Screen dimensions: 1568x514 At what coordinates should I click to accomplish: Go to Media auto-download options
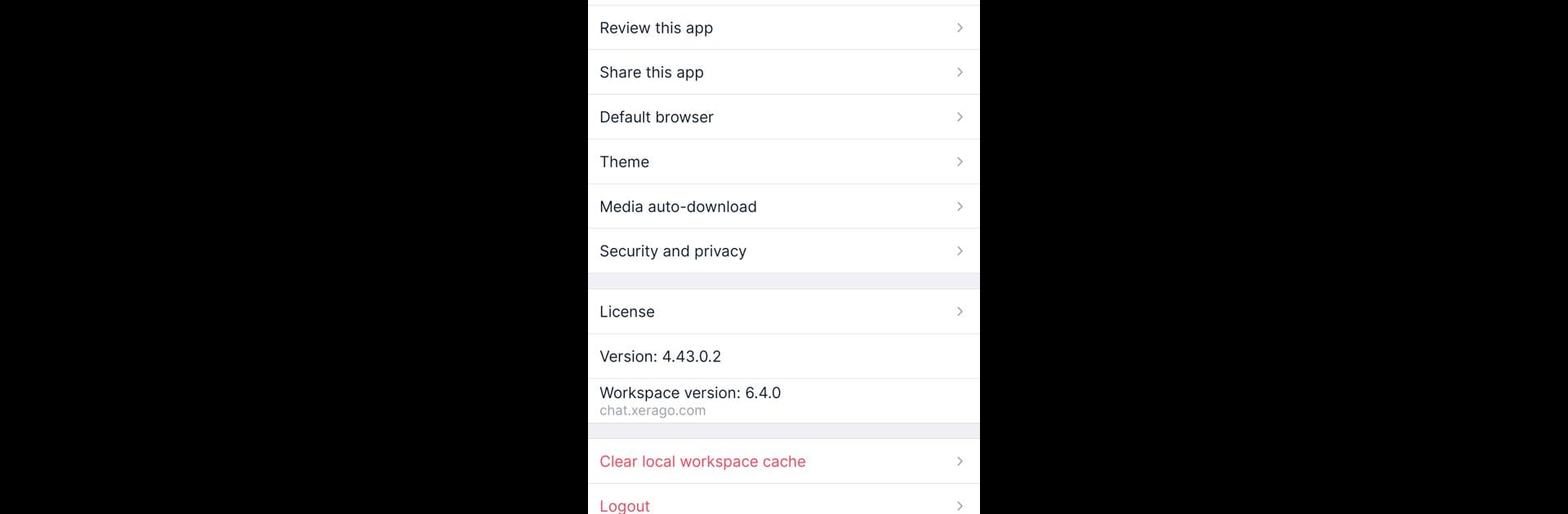782,206
